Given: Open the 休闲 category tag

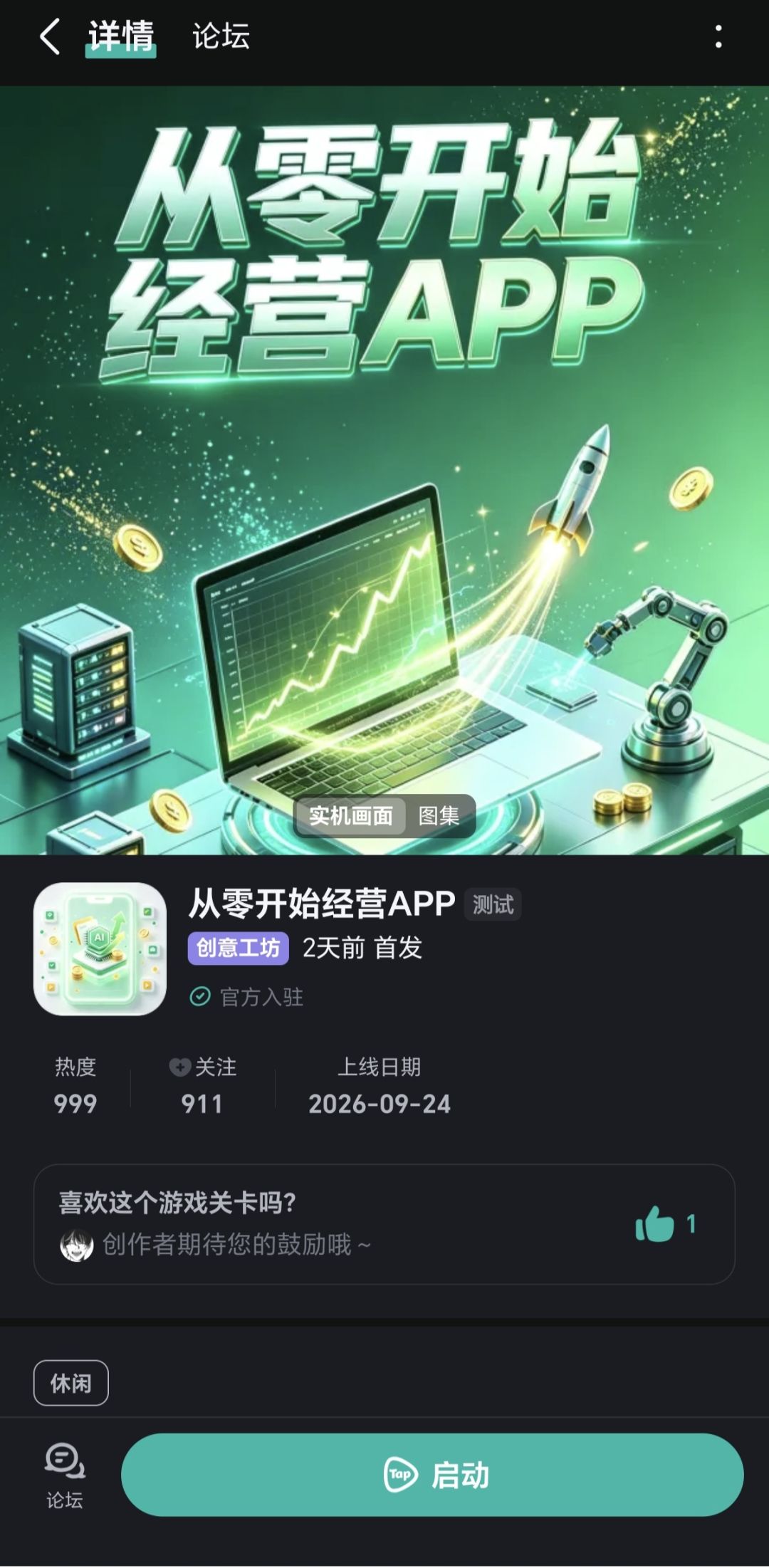Looking at the screenshot, I should point(71,1383).
